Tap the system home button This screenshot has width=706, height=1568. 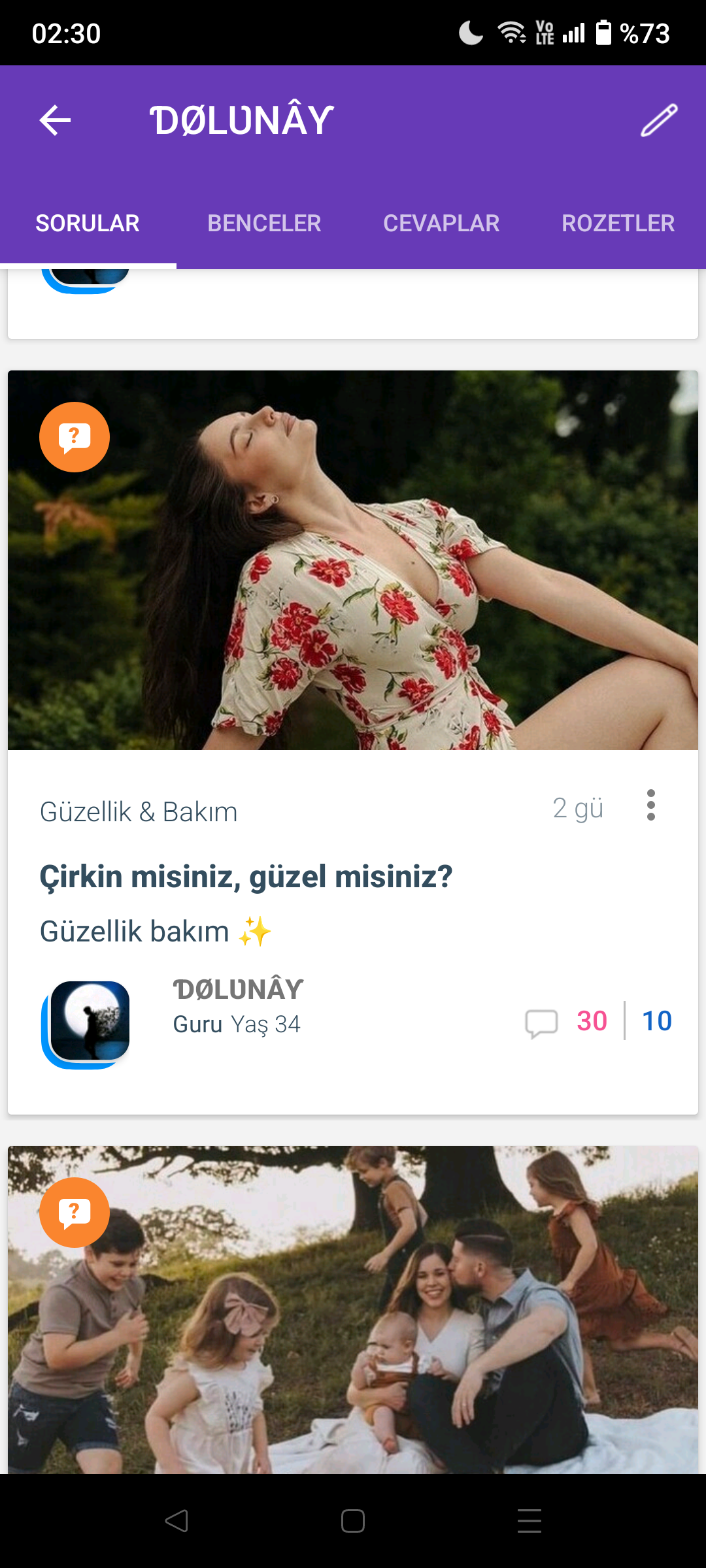[353, 1521]
